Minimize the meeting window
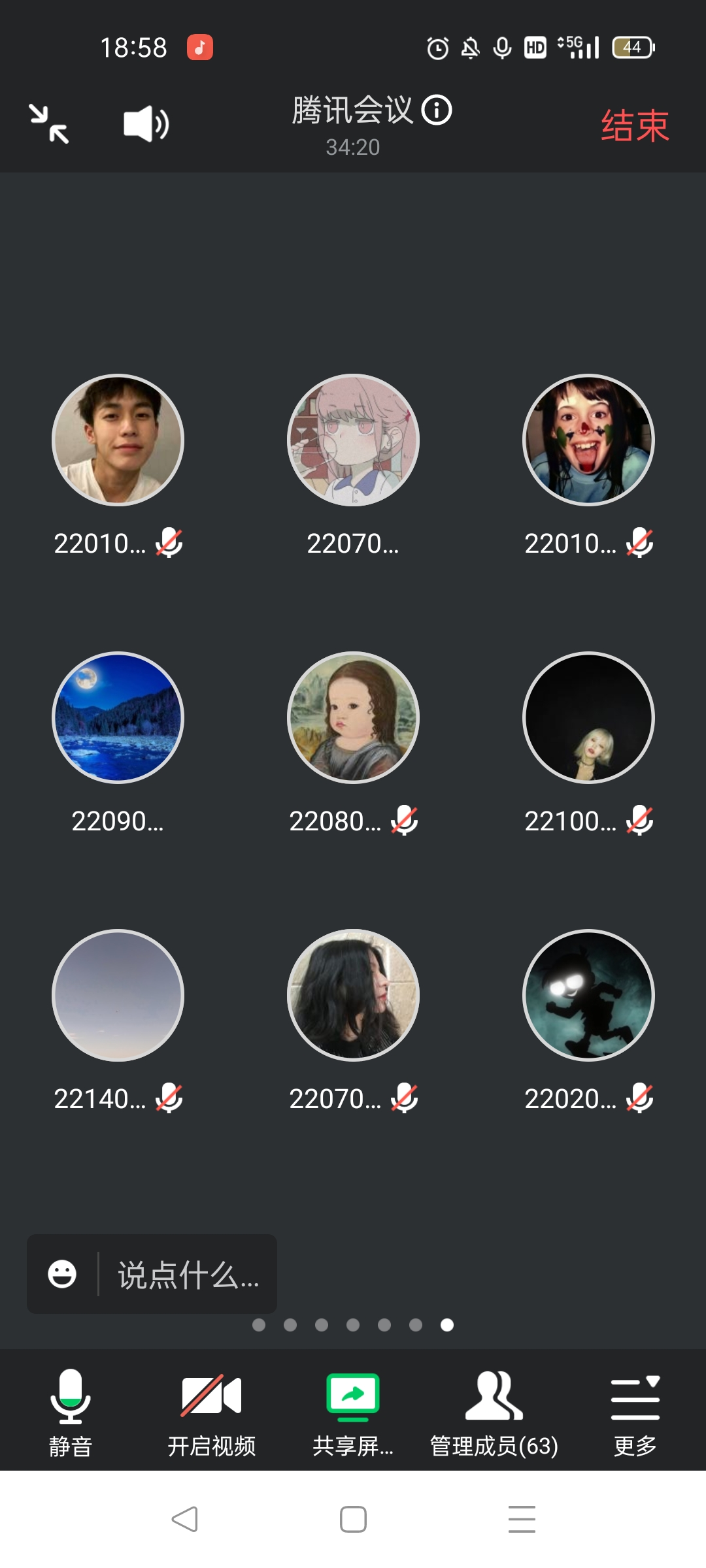The image size is (706, 1568). pos(49,123)
